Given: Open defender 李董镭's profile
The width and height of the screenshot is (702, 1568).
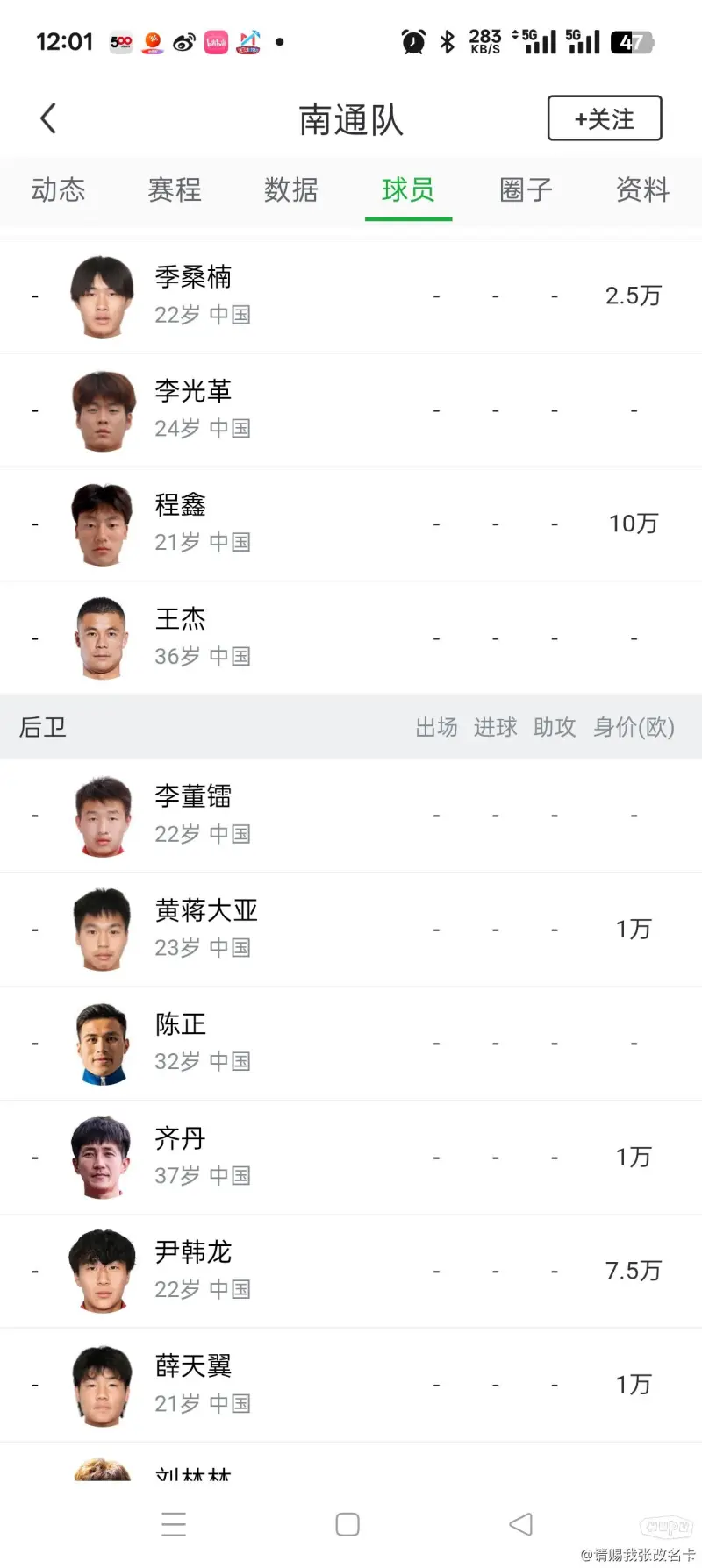Looking at the screenshot, I should pyautogui.click(x=351, y=816).
